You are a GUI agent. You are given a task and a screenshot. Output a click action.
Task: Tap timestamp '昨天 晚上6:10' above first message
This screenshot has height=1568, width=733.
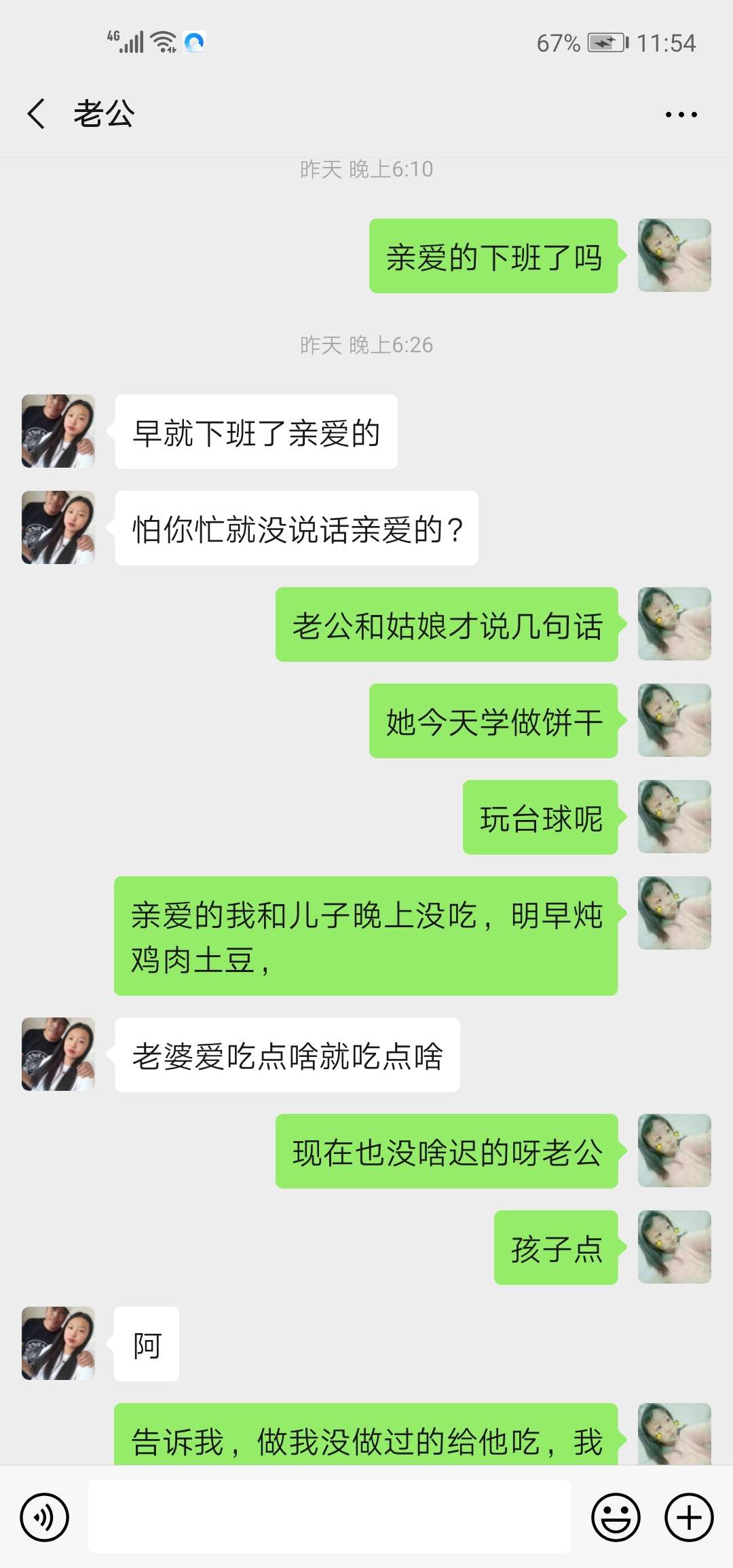pos(366,170)
